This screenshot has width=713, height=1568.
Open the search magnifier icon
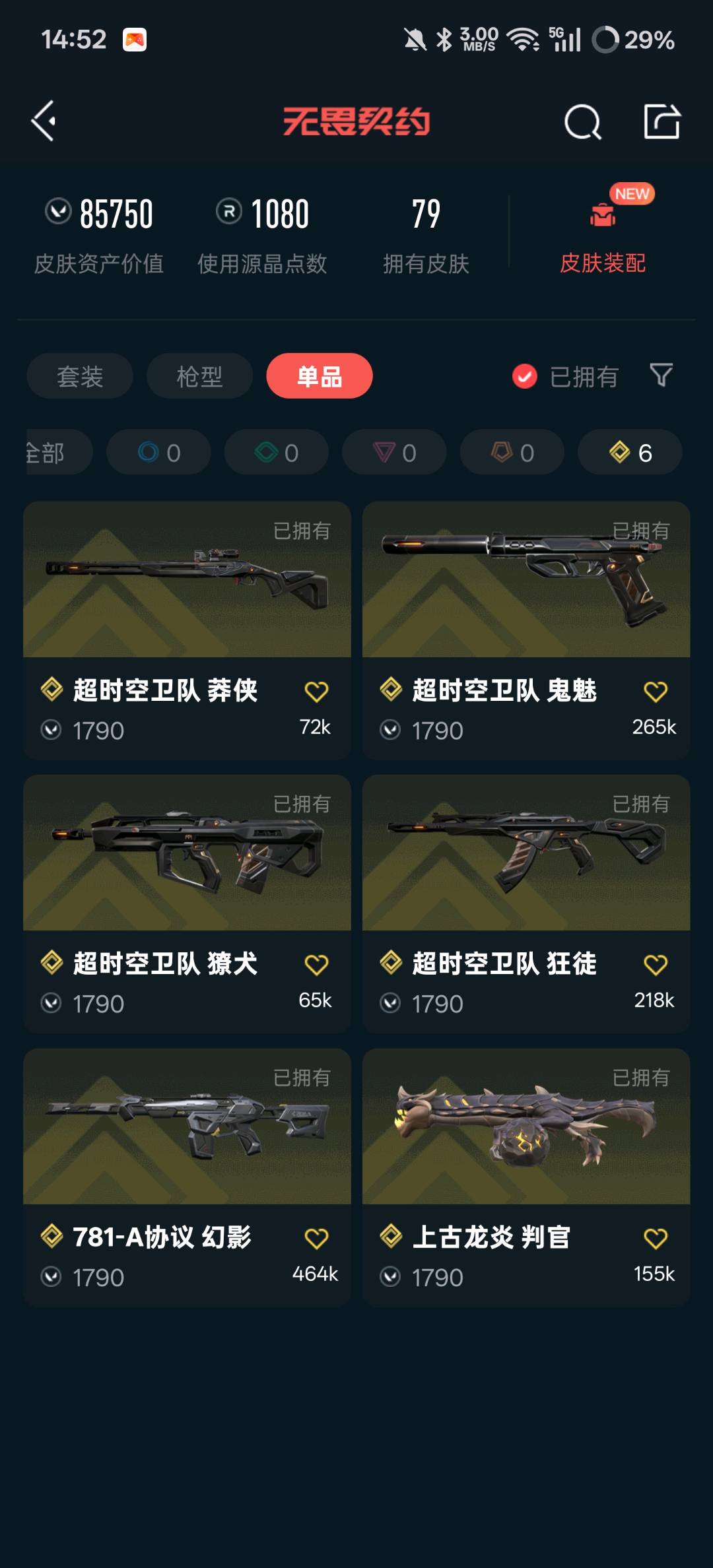(x=582, y=122)
